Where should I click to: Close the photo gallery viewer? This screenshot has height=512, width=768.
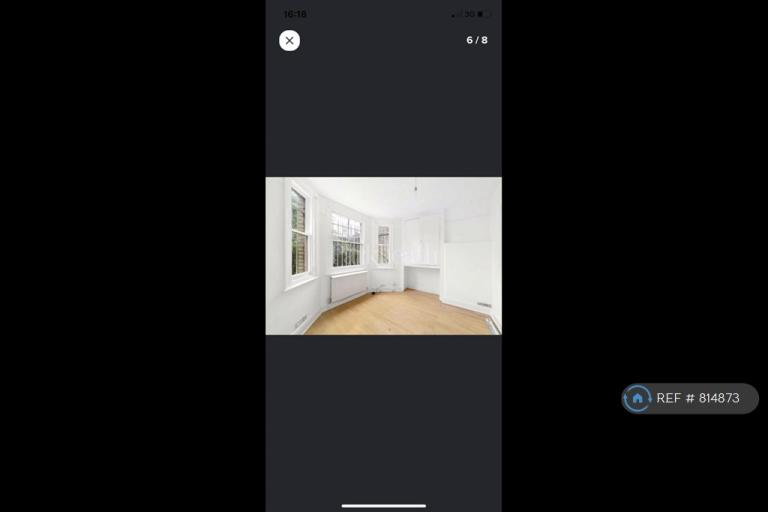(x=289, y=41)
